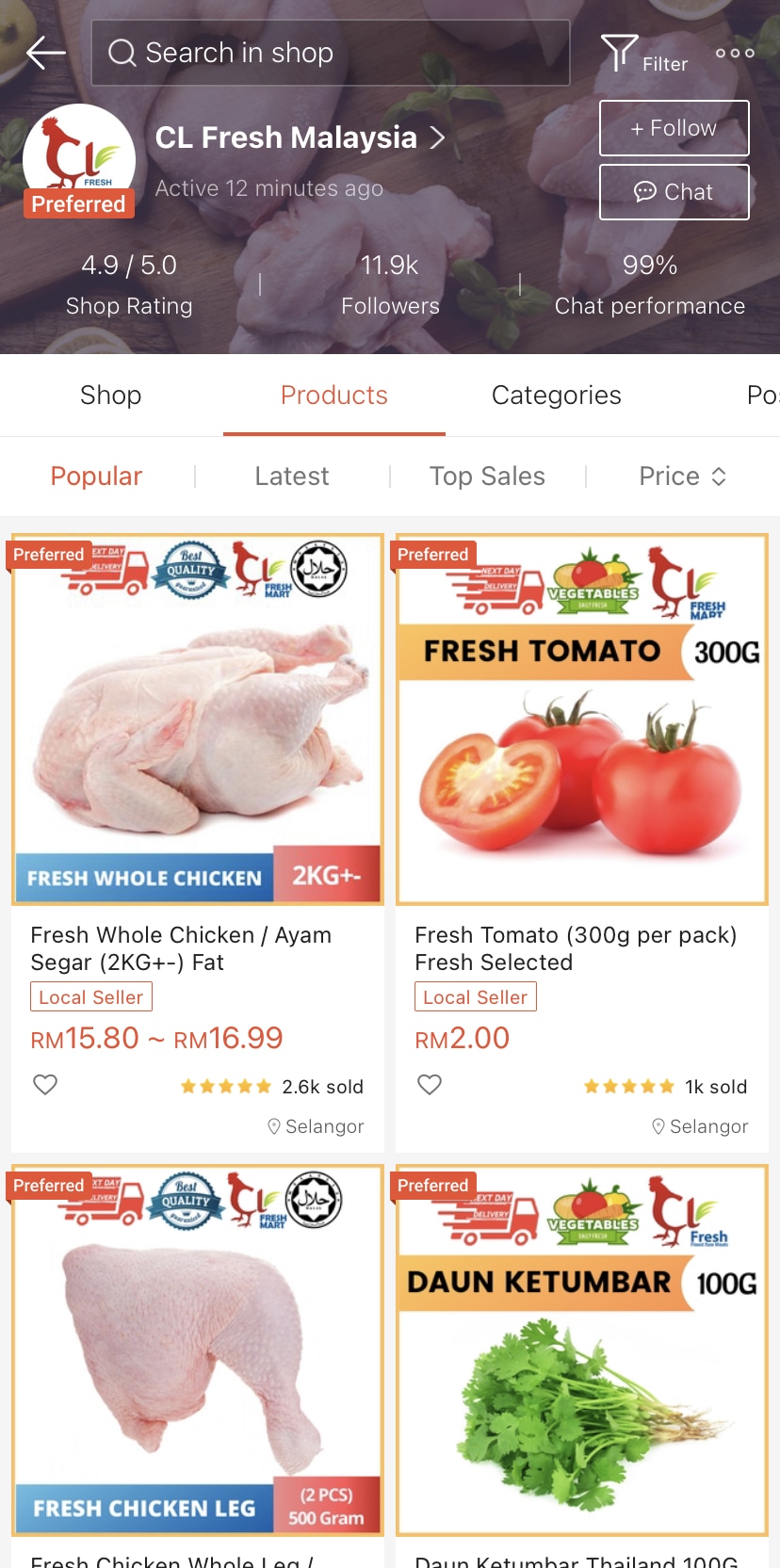Screen dimensions: 780x1568
Task: Start a chat with the seller
Action: pos(674,192)
